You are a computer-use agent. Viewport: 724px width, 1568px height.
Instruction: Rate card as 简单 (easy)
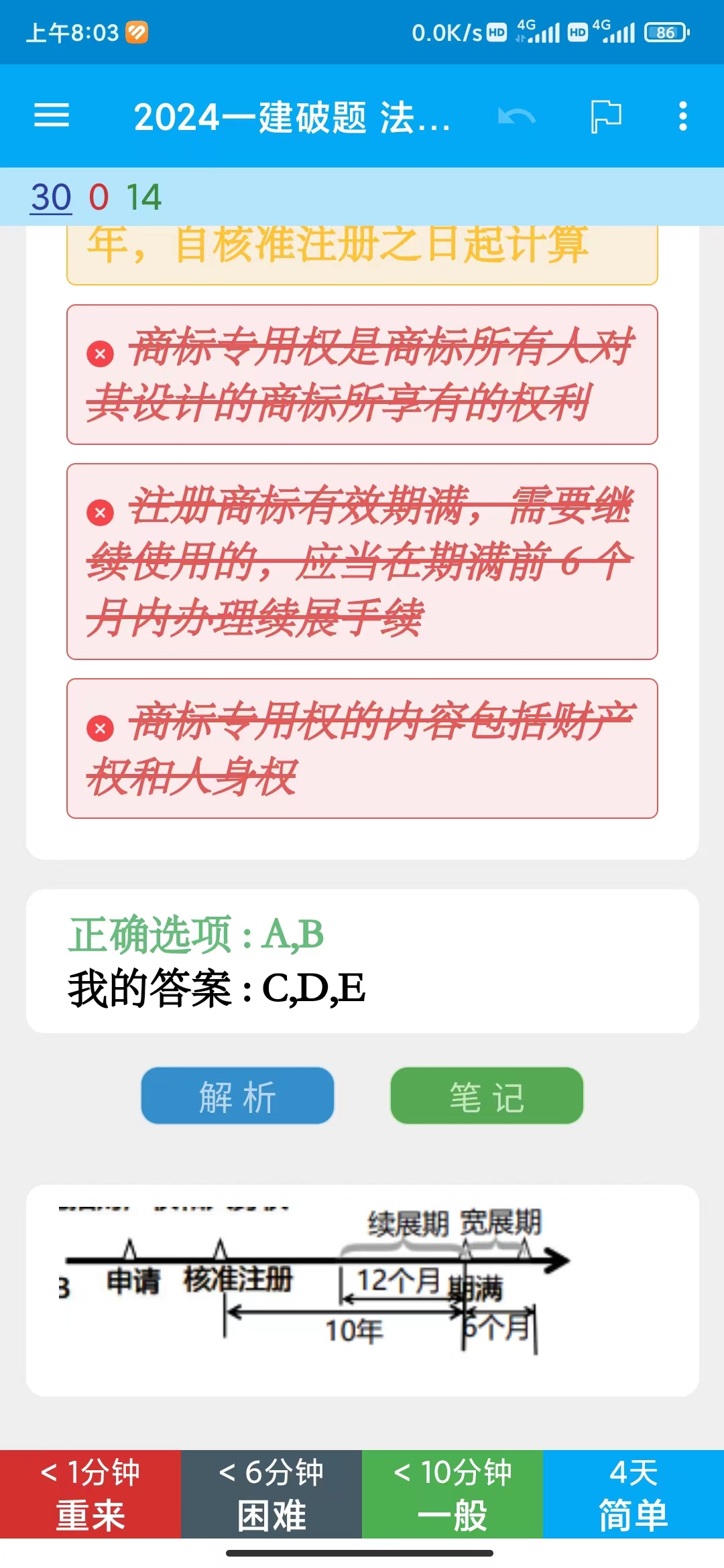(633, 1494)
